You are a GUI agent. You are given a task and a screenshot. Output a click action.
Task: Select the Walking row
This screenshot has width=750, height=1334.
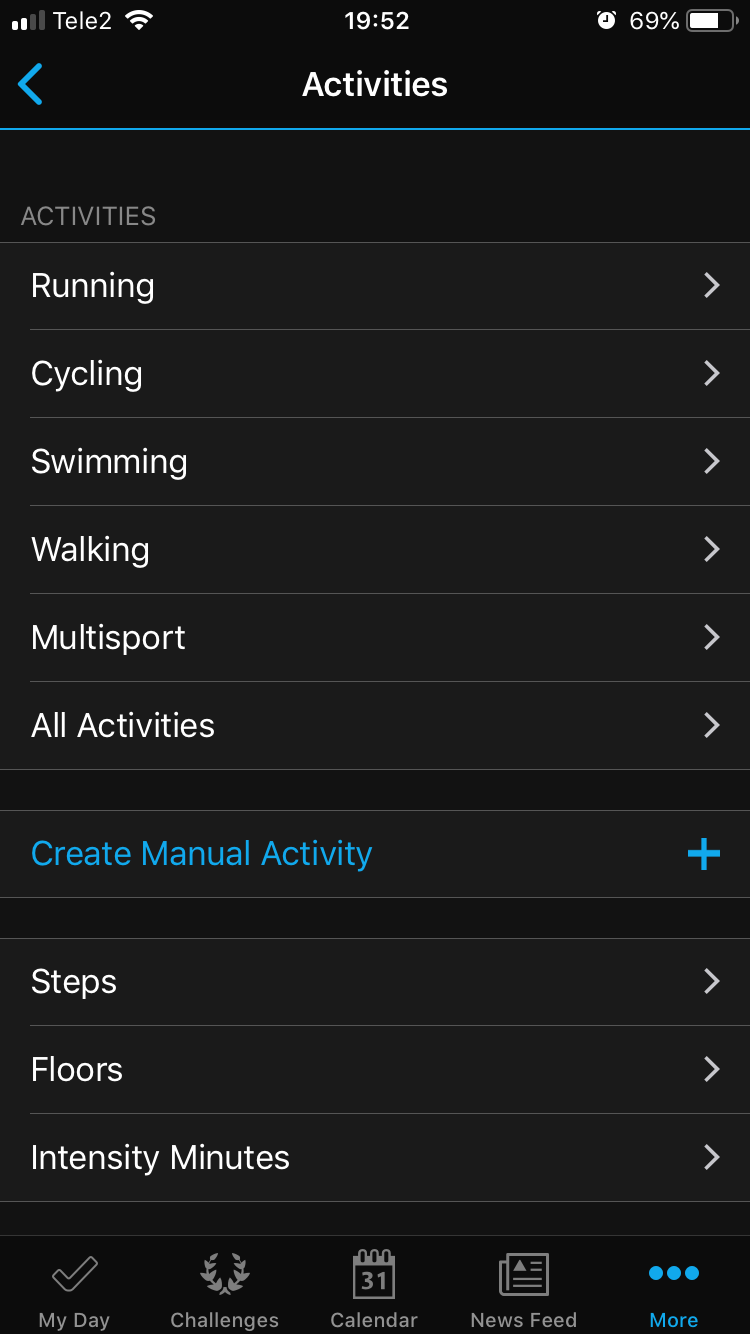tap(375, 550)
